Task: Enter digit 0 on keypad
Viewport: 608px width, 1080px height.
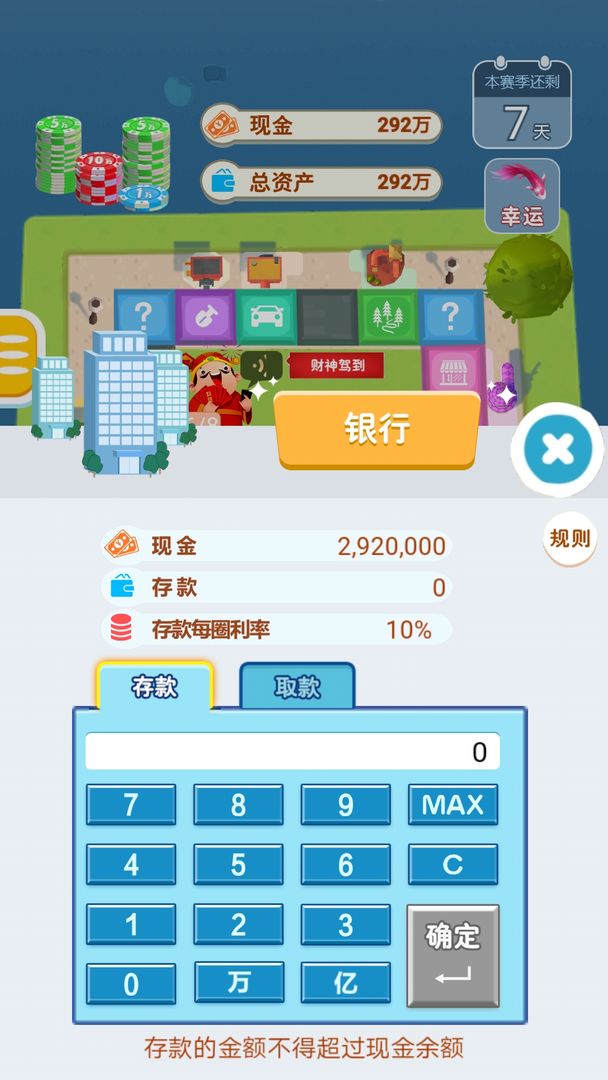Action: tap(131, 984)
